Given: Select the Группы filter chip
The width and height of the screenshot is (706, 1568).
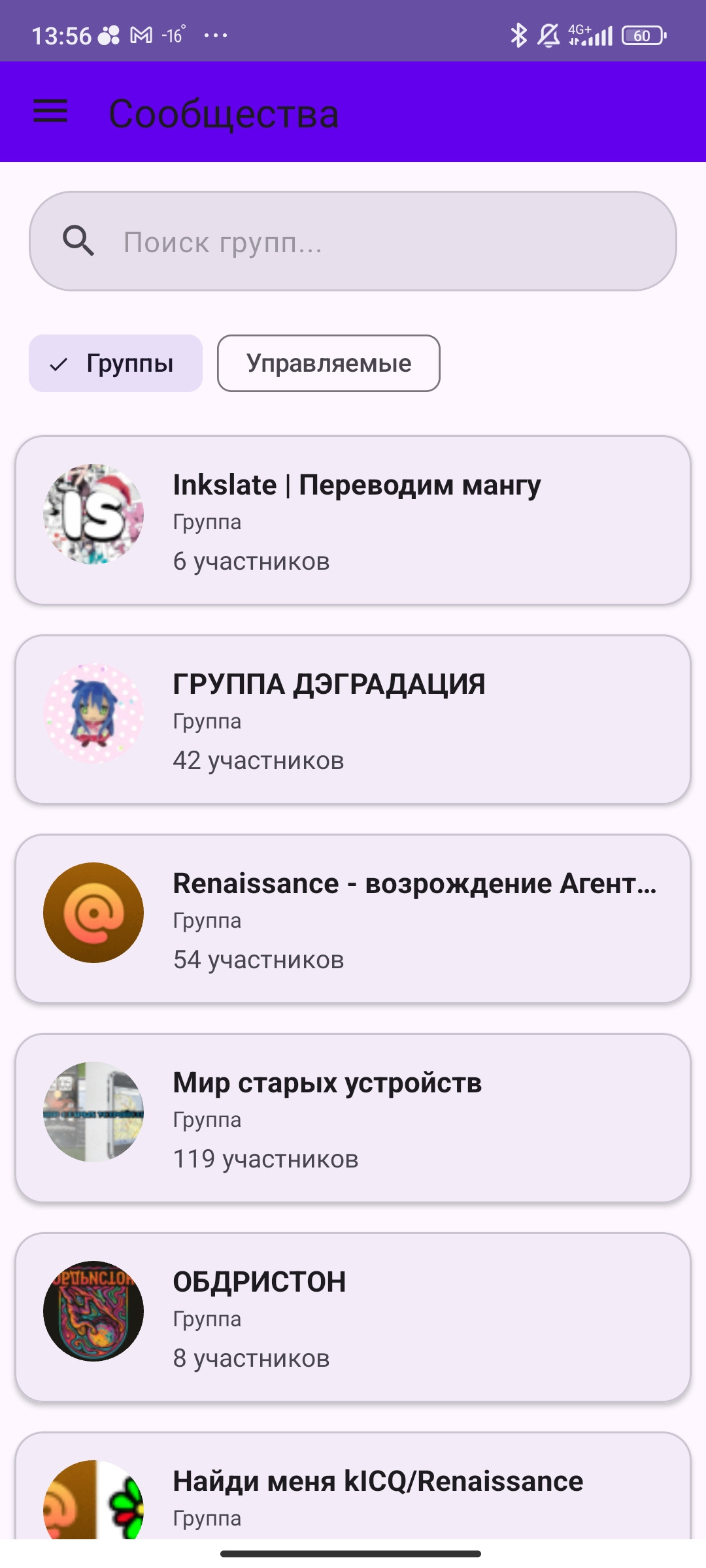Looking at the screenshot, I should [116, 363].
